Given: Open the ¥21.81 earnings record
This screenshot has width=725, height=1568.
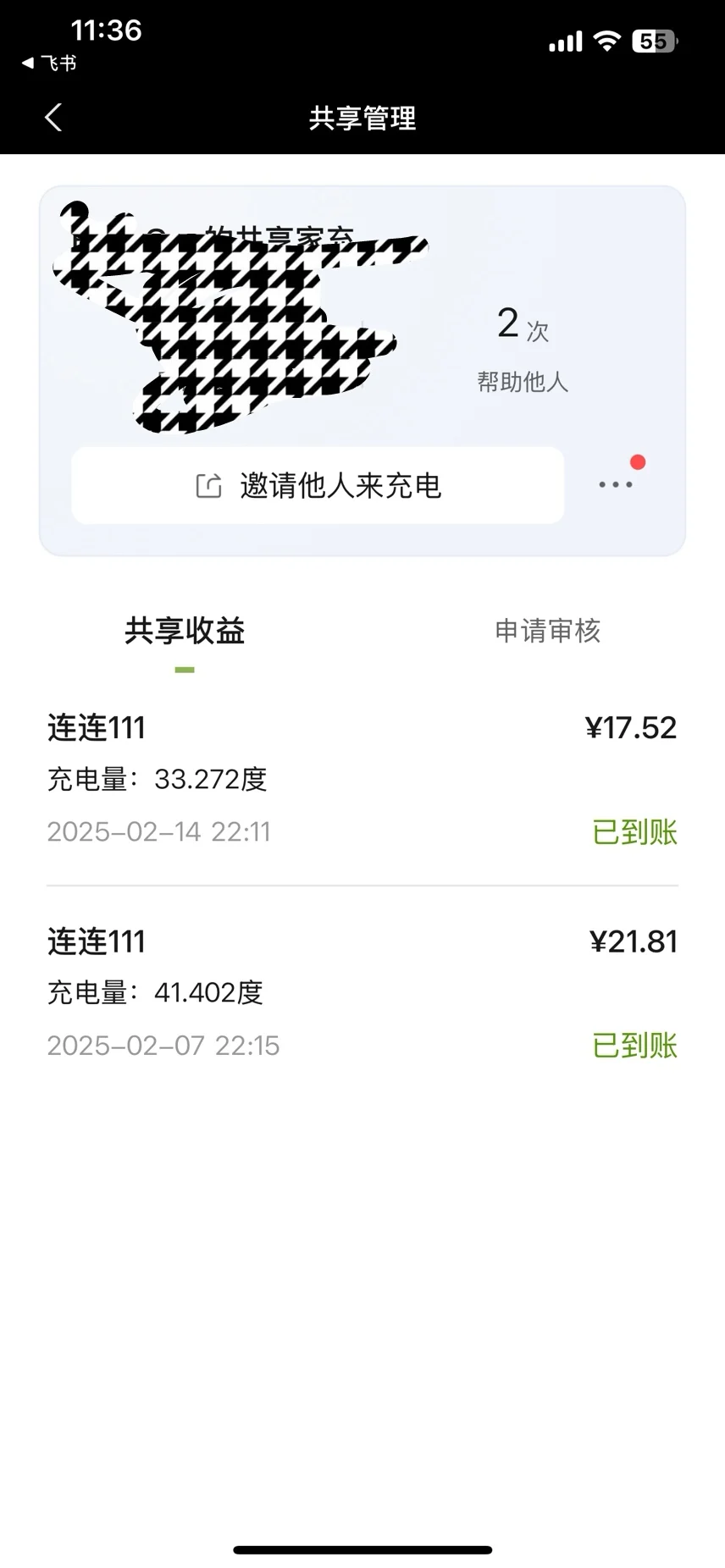Looking at the screenshot, I should pos(362,992).
